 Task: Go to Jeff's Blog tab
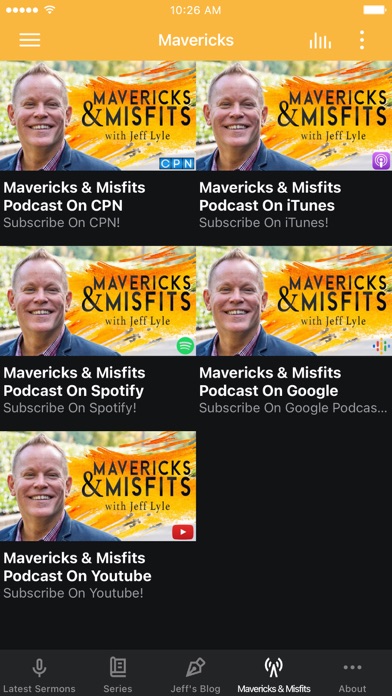[196, 675]
